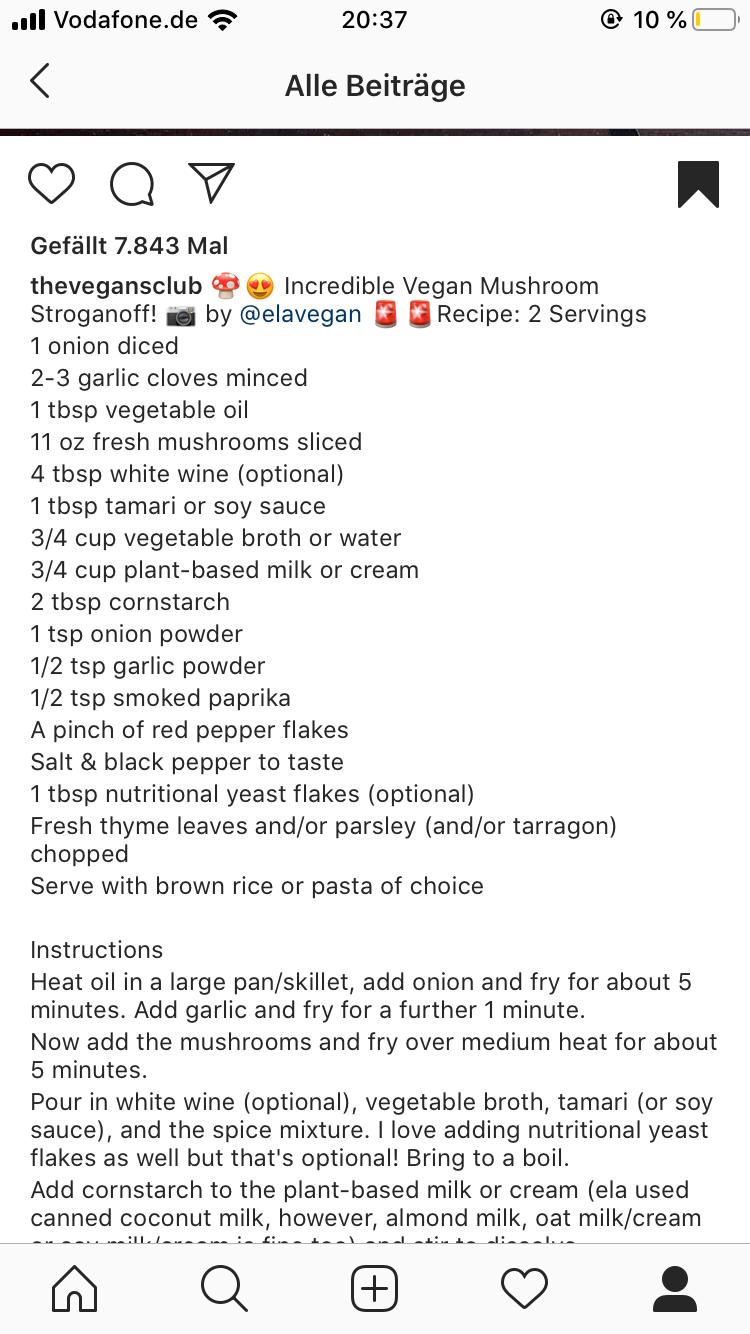Open the Activity heart tab
750x1334 pixels.
[525, 1288]
